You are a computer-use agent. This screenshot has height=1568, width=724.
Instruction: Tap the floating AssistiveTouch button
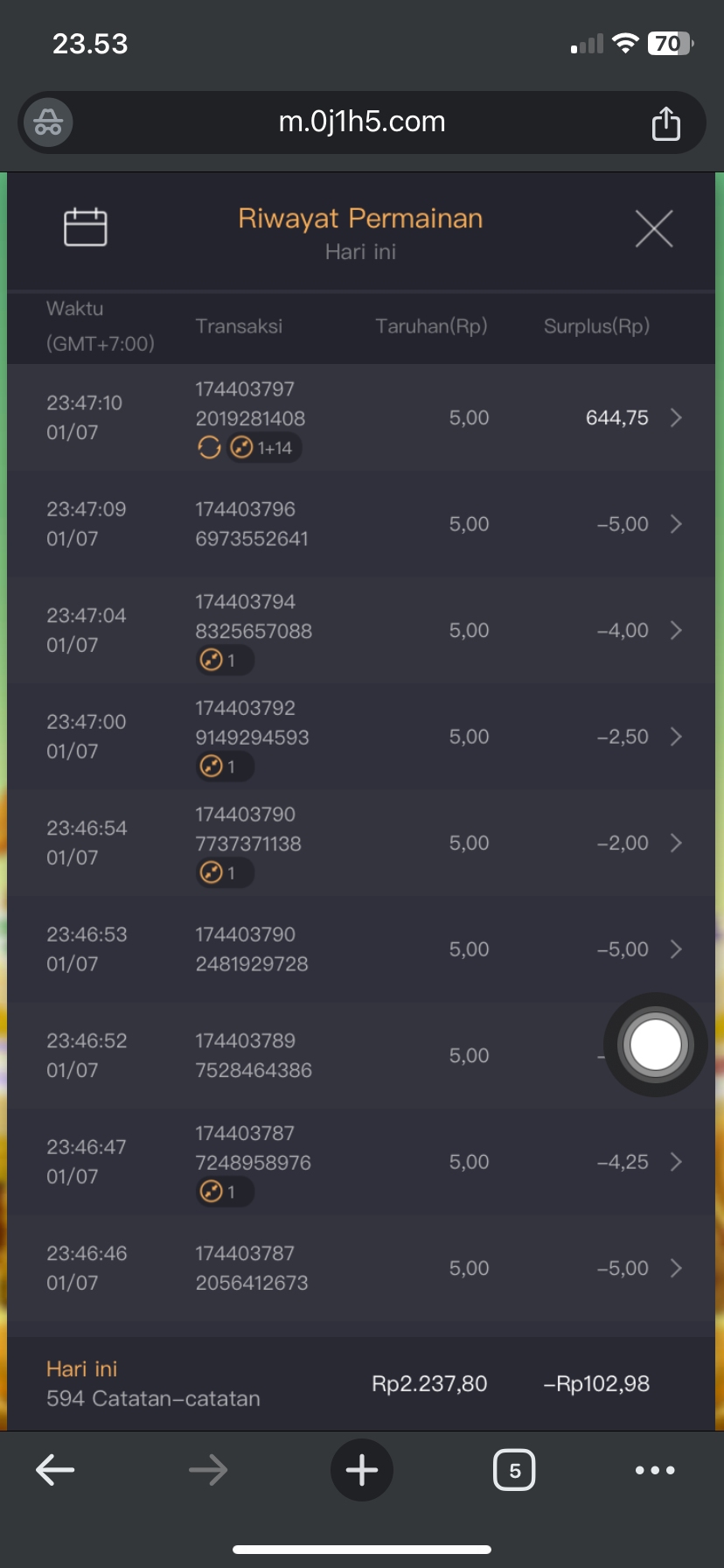[x=656, y=1045]
